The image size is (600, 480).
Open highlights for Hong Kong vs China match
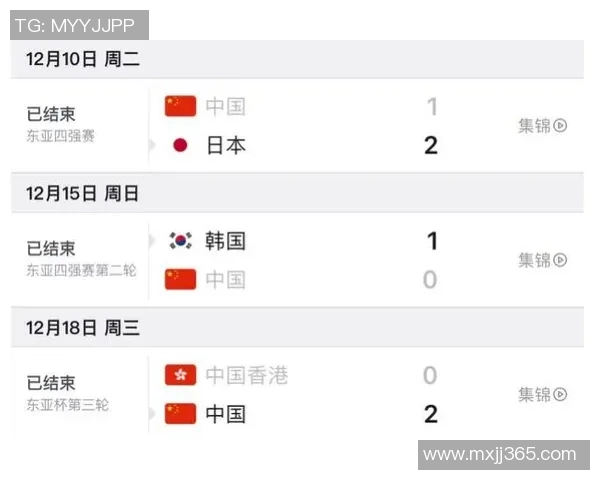pos(542,394)
